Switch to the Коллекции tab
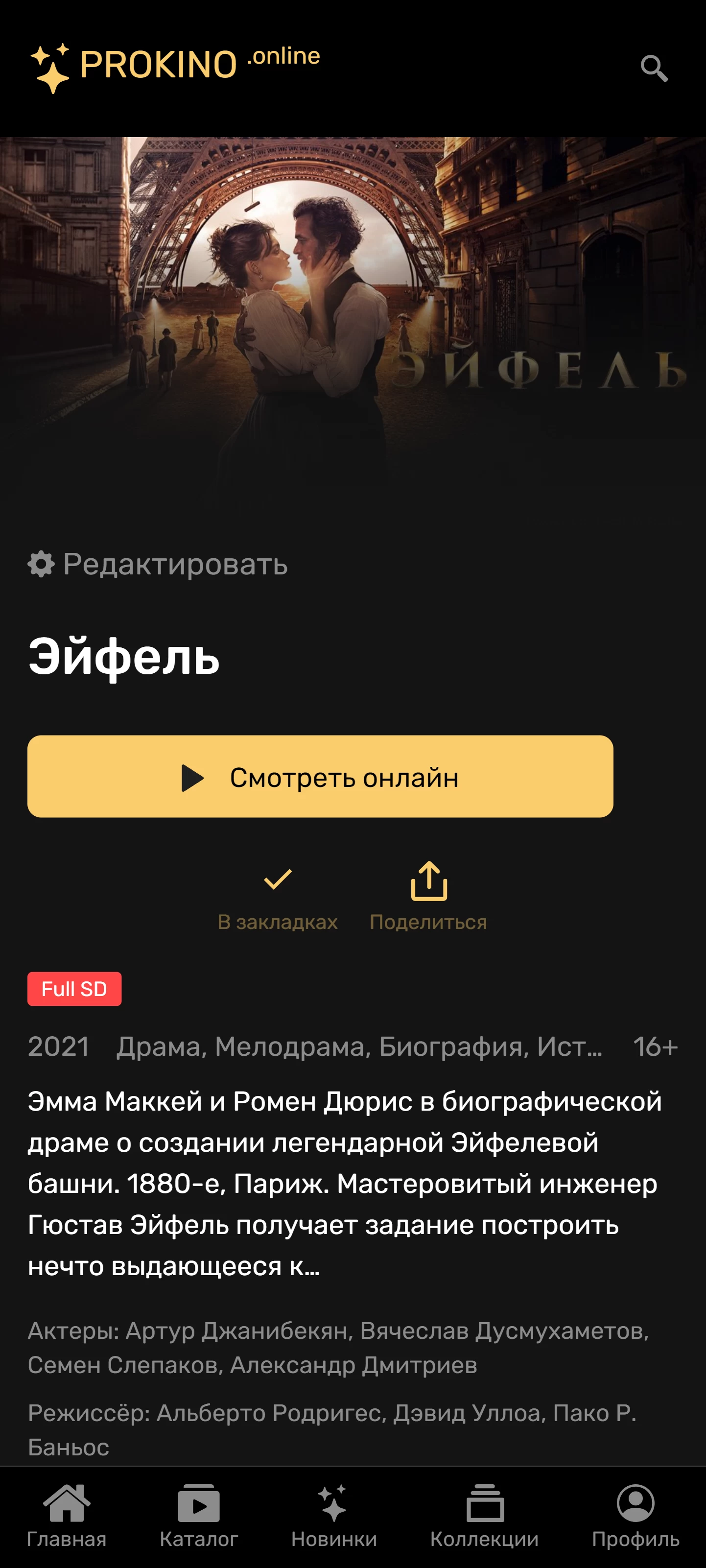Image resolution: width=706 pixels, height=1568 pixels. point(485,1516)
